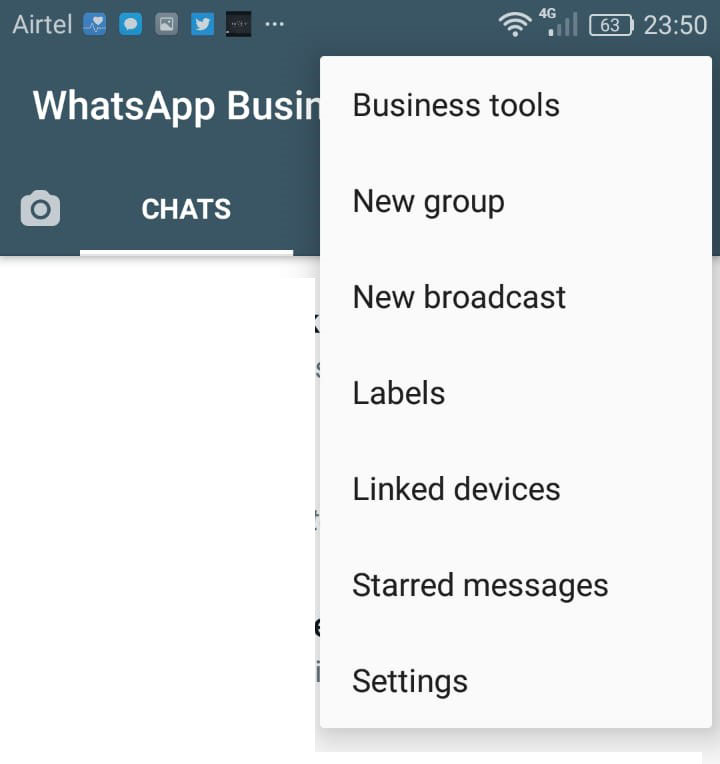Tap the 23:50 clock display
Screen dimensions: 720x764
tap(679, 24)
